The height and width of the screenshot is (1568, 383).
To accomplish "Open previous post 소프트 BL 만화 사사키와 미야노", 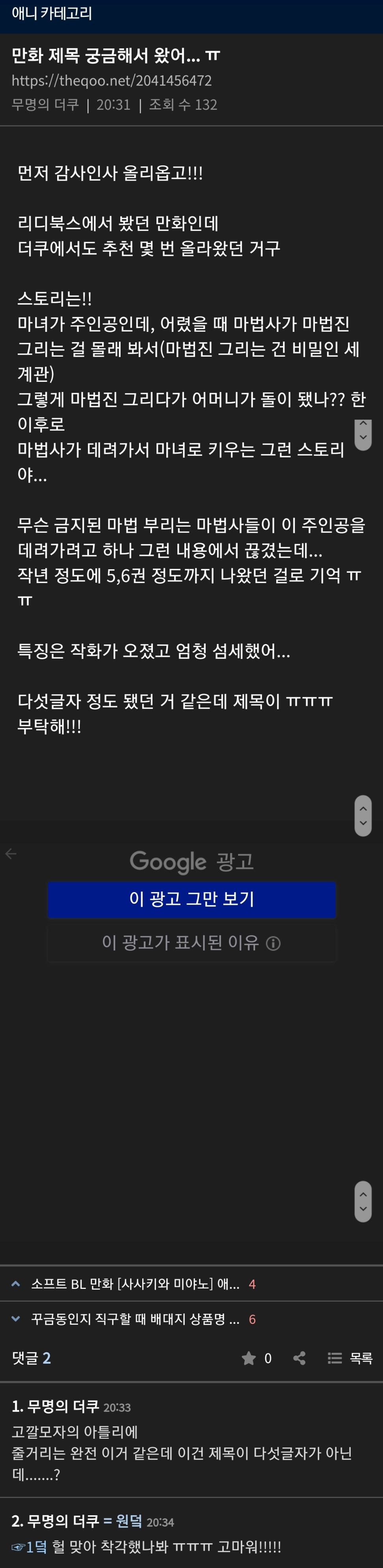I will 135,1284.
